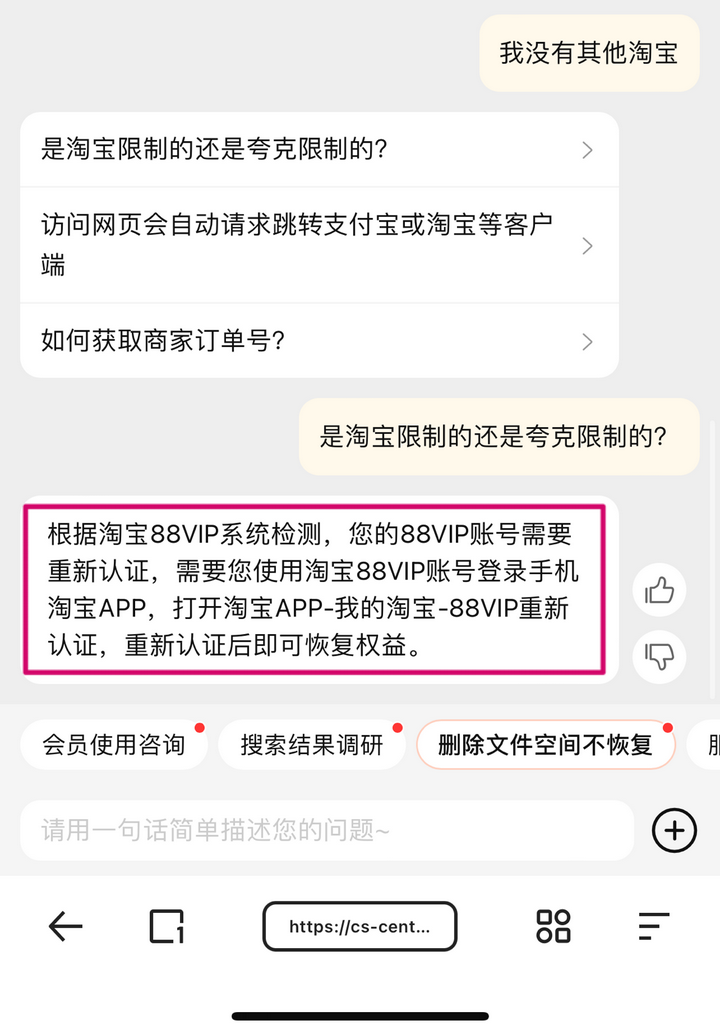Choose the 删除文件空间不恢复 topic chip
This screenshot has height=1034, width=720.
[x=545, y=744]
